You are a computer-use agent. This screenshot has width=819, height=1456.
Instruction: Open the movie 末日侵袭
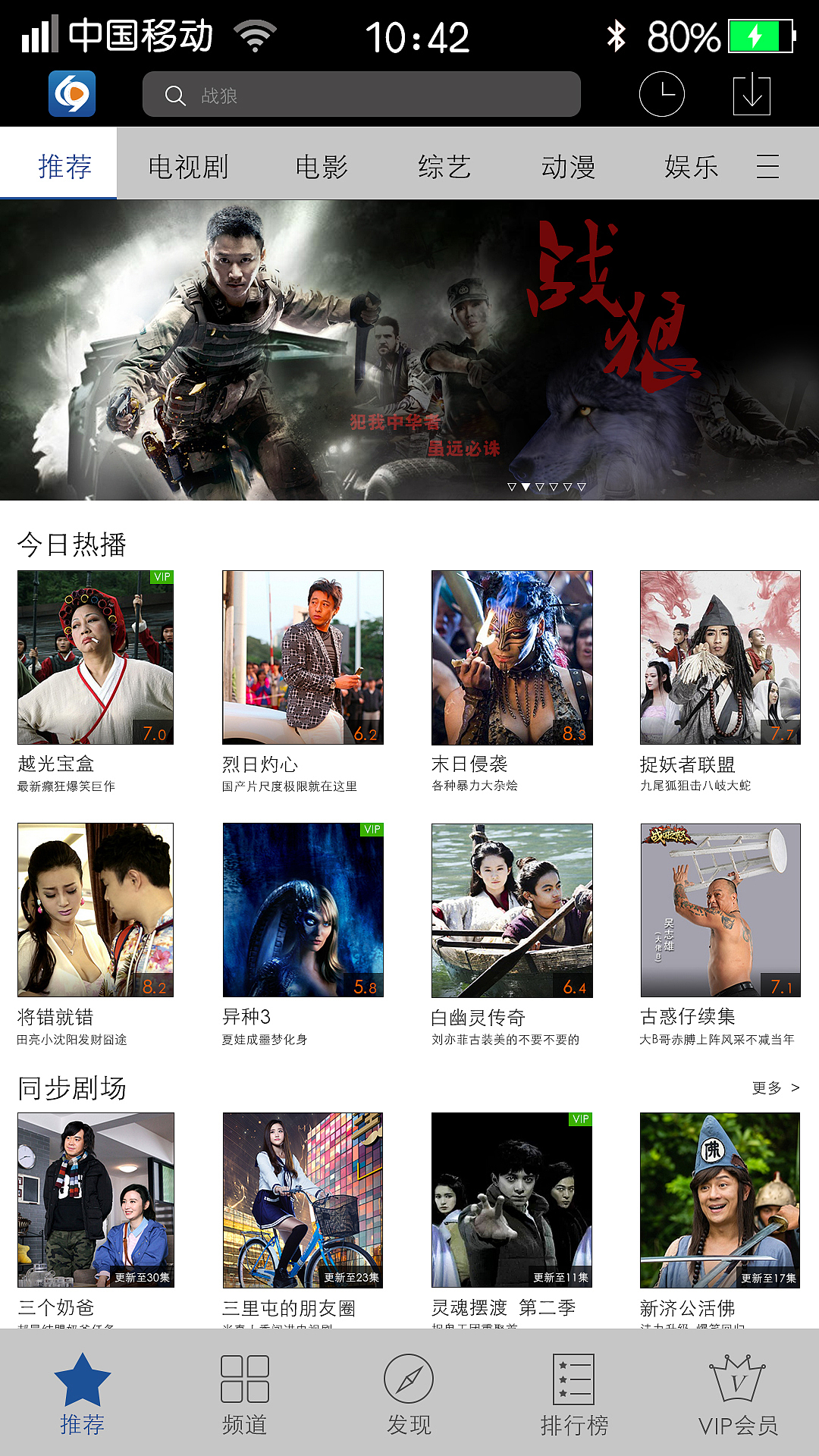pyautogui.click(x=512, y=656)
